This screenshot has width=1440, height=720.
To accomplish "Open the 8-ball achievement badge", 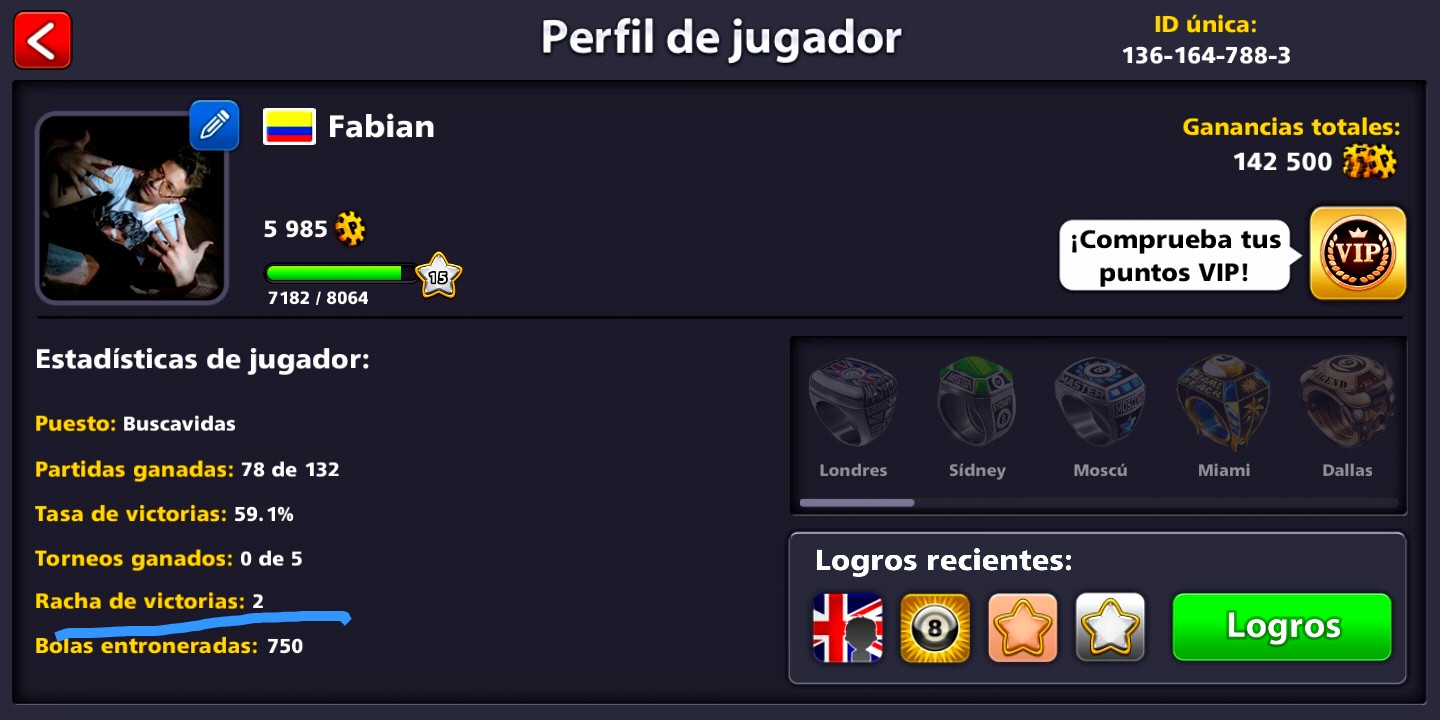I will [x=935, y=628].
